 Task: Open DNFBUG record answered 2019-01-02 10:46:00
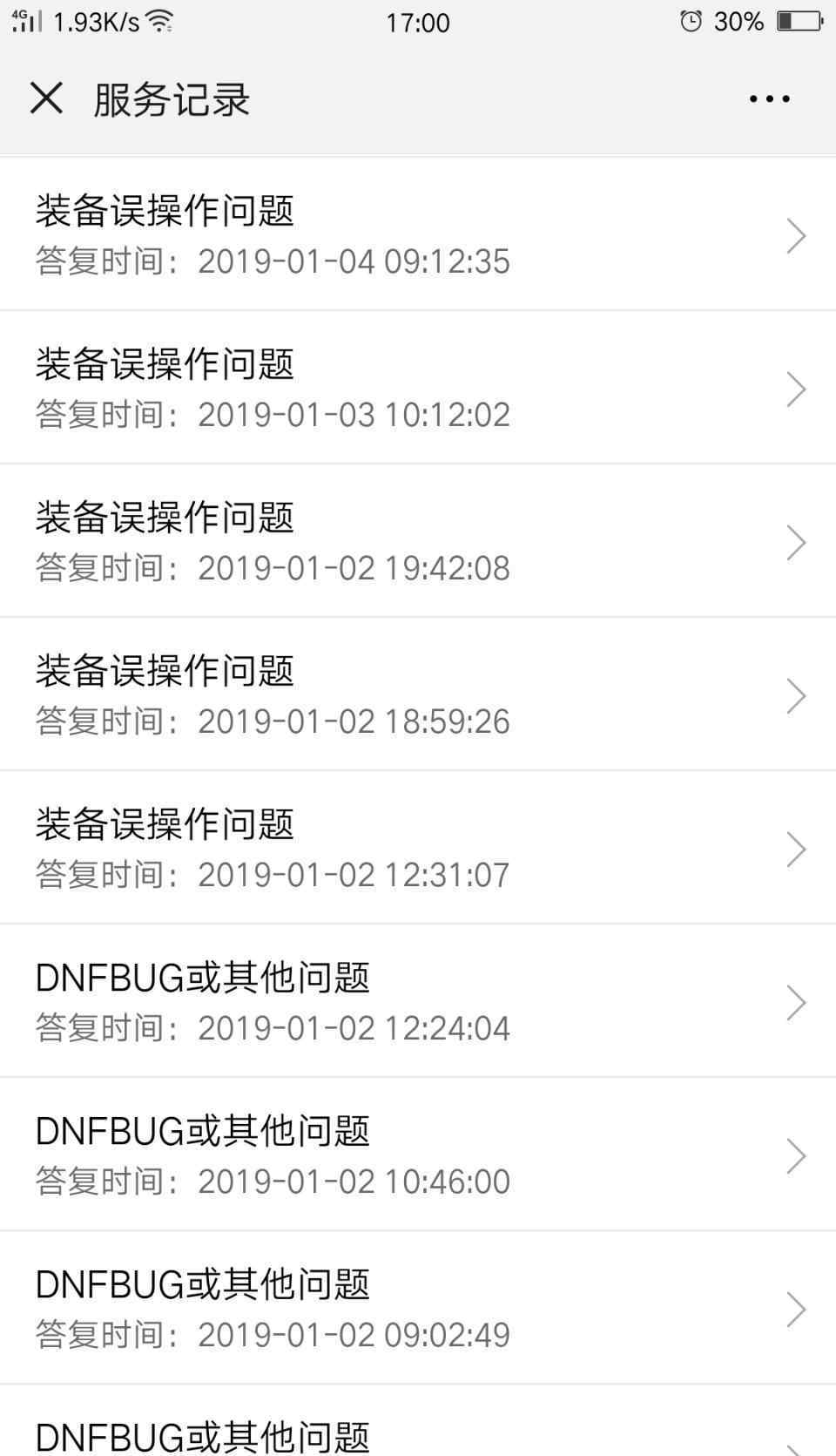pos(418,1154)
